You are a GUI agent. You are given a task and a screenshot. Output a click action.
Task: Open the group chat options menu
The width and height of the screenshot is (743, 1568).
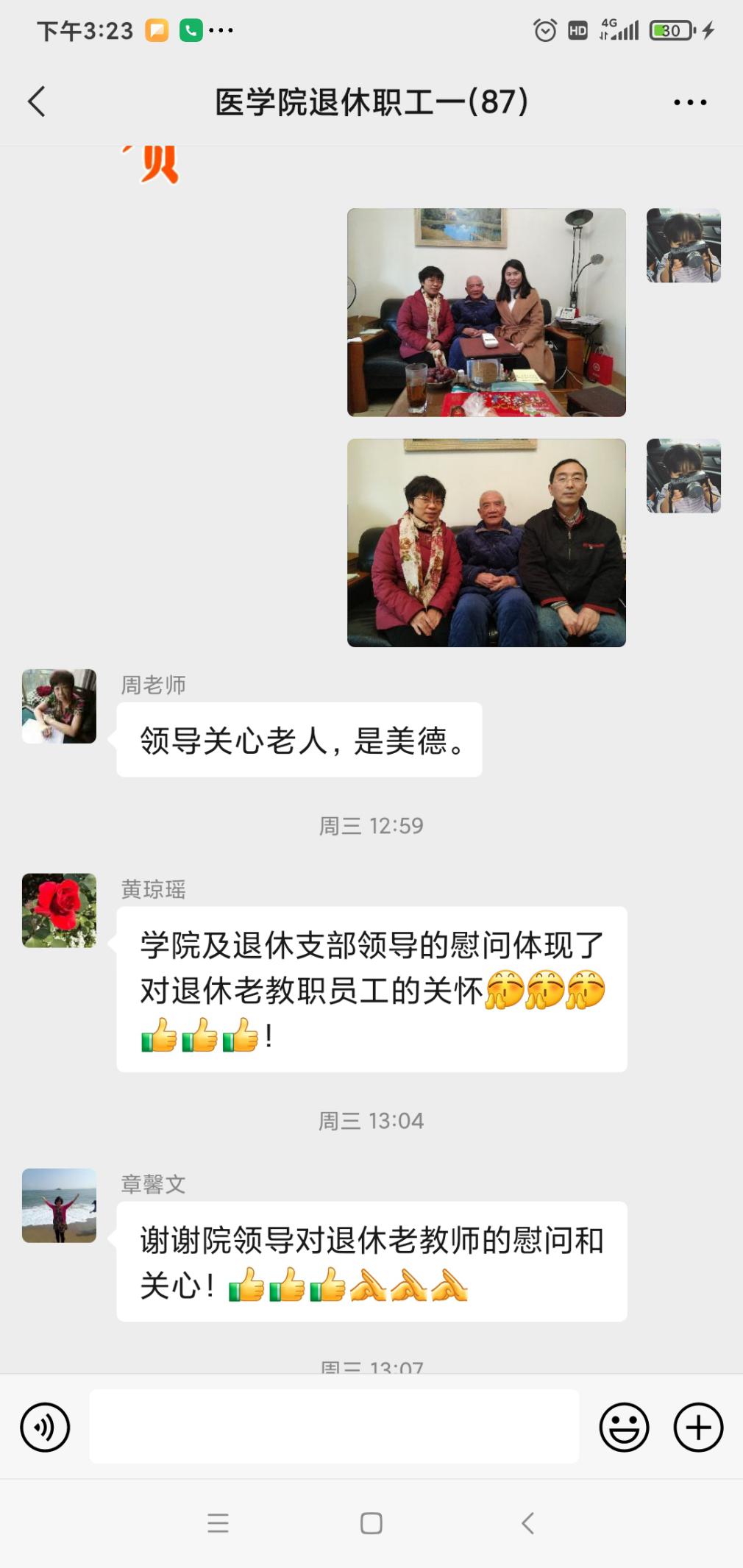coord(689,102)
